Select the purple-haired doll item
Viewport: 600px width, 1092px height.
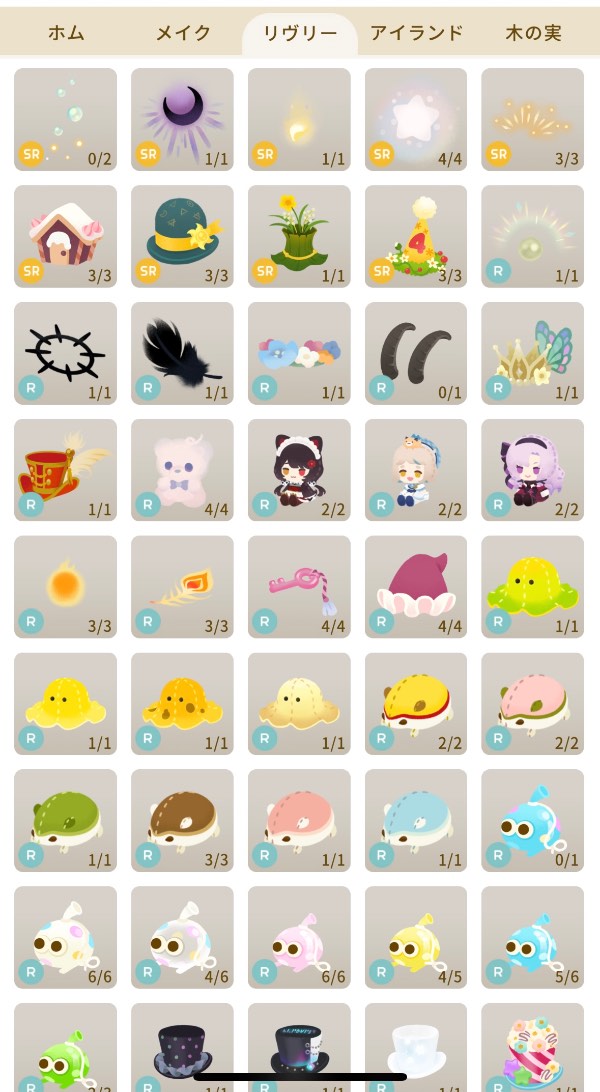pos(532,470)
